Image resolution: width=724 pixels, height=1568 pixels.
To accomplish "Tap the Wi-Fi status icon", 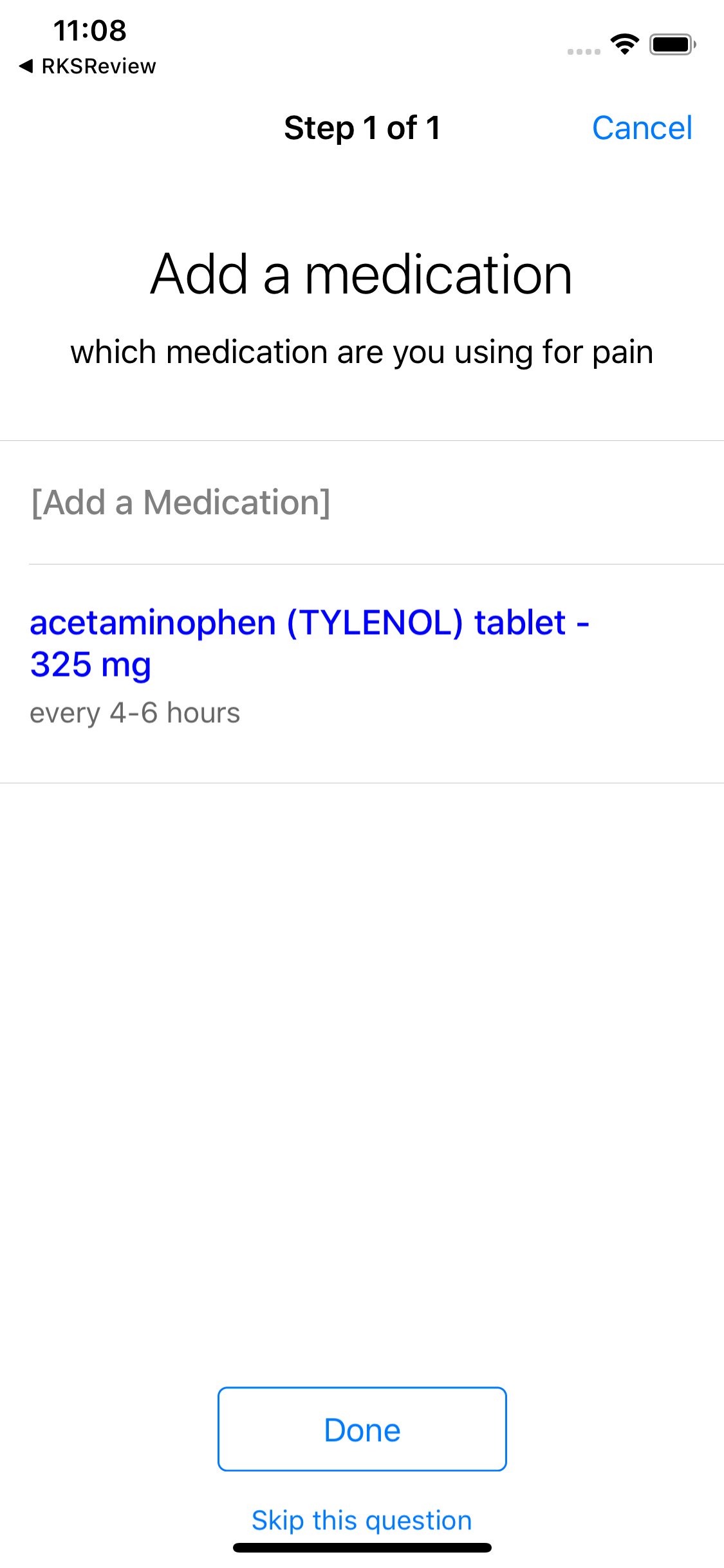I will pyautogui.click(x=622, y=44).
